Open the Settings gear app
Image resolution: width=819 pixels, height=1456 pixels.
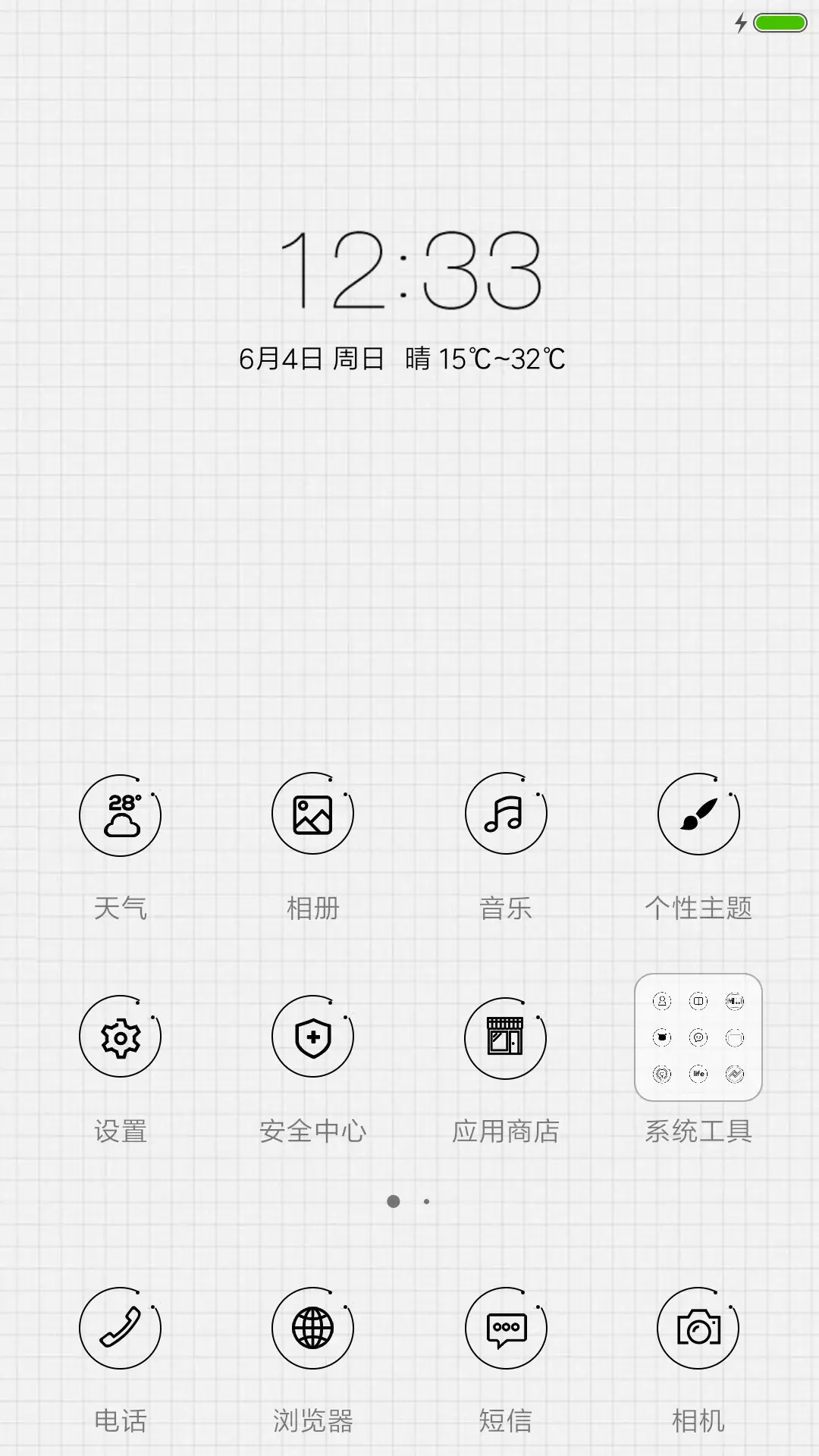click(x=119, y=1037)
